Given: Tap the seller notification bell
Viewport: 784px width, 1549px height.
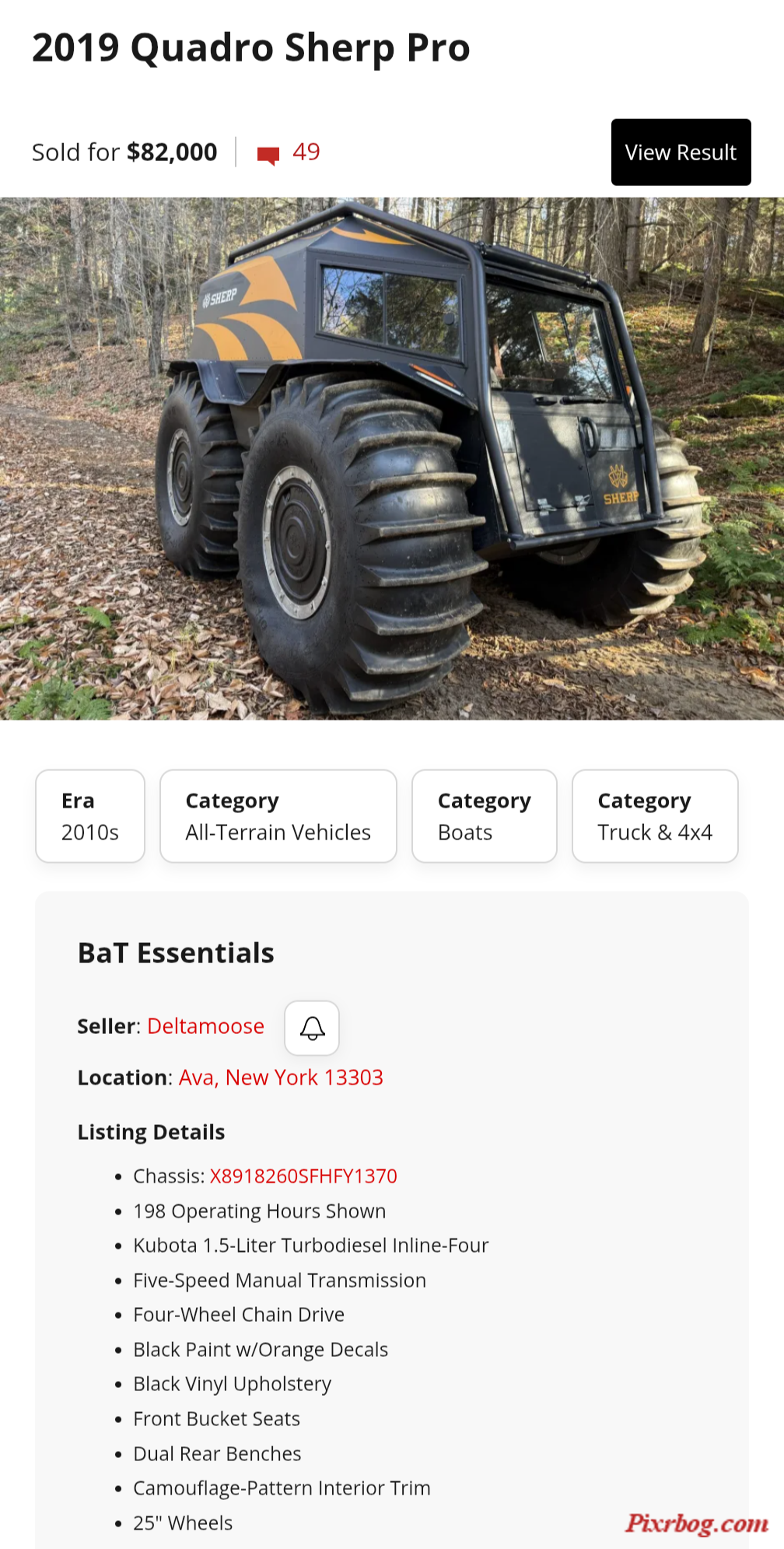Looking at the screenshot, I should pos(312,1028).
